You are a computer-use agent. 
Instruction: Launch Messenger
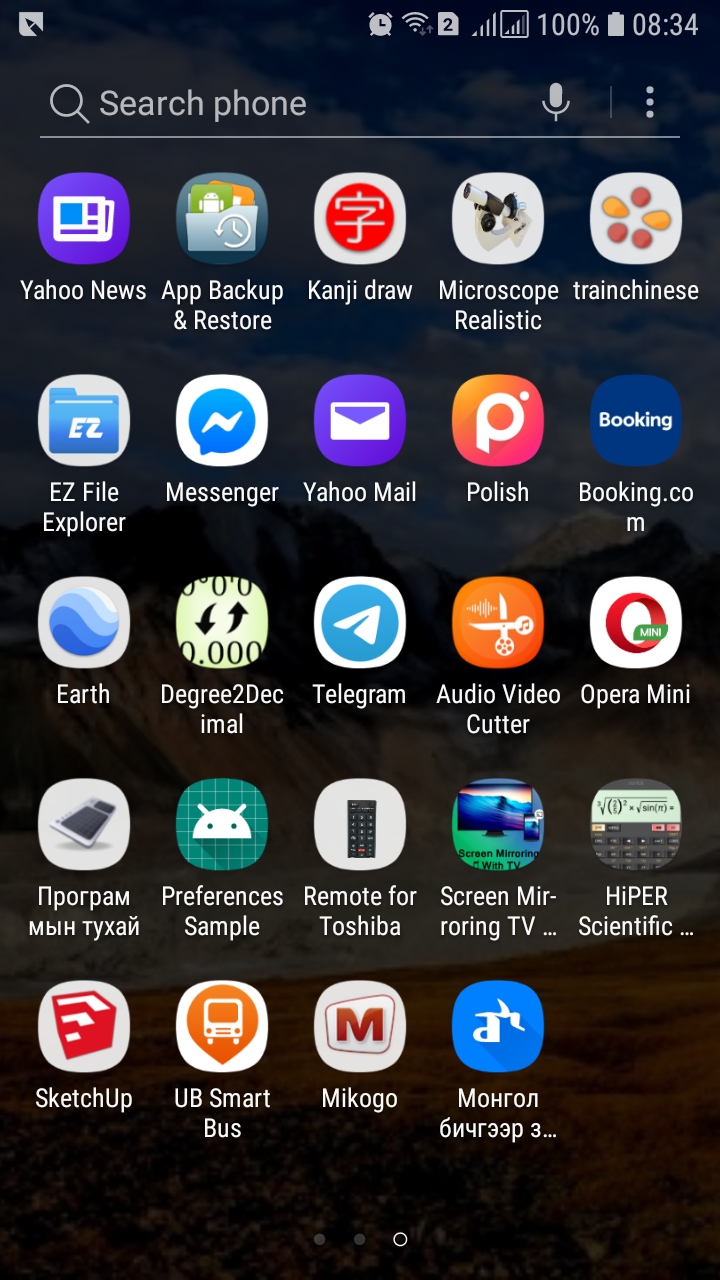point(222,421)
